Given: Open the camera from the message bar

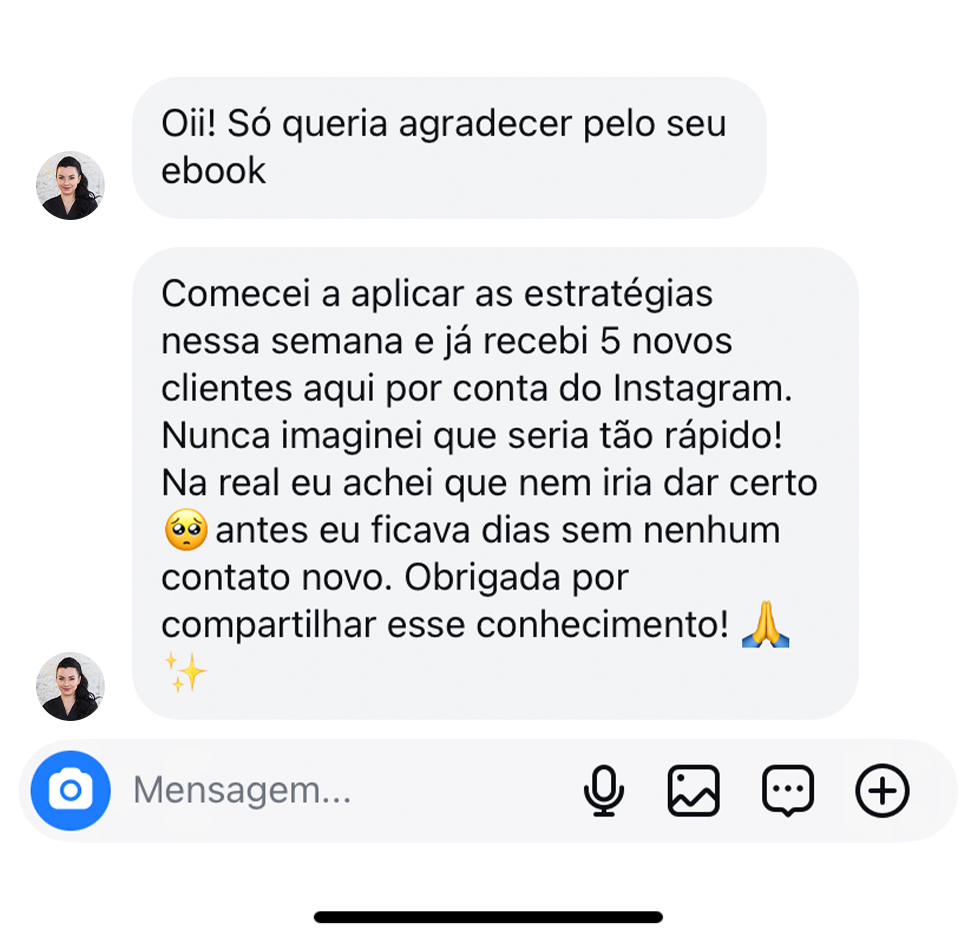Looking at the screenshot, I should (70, 791).
